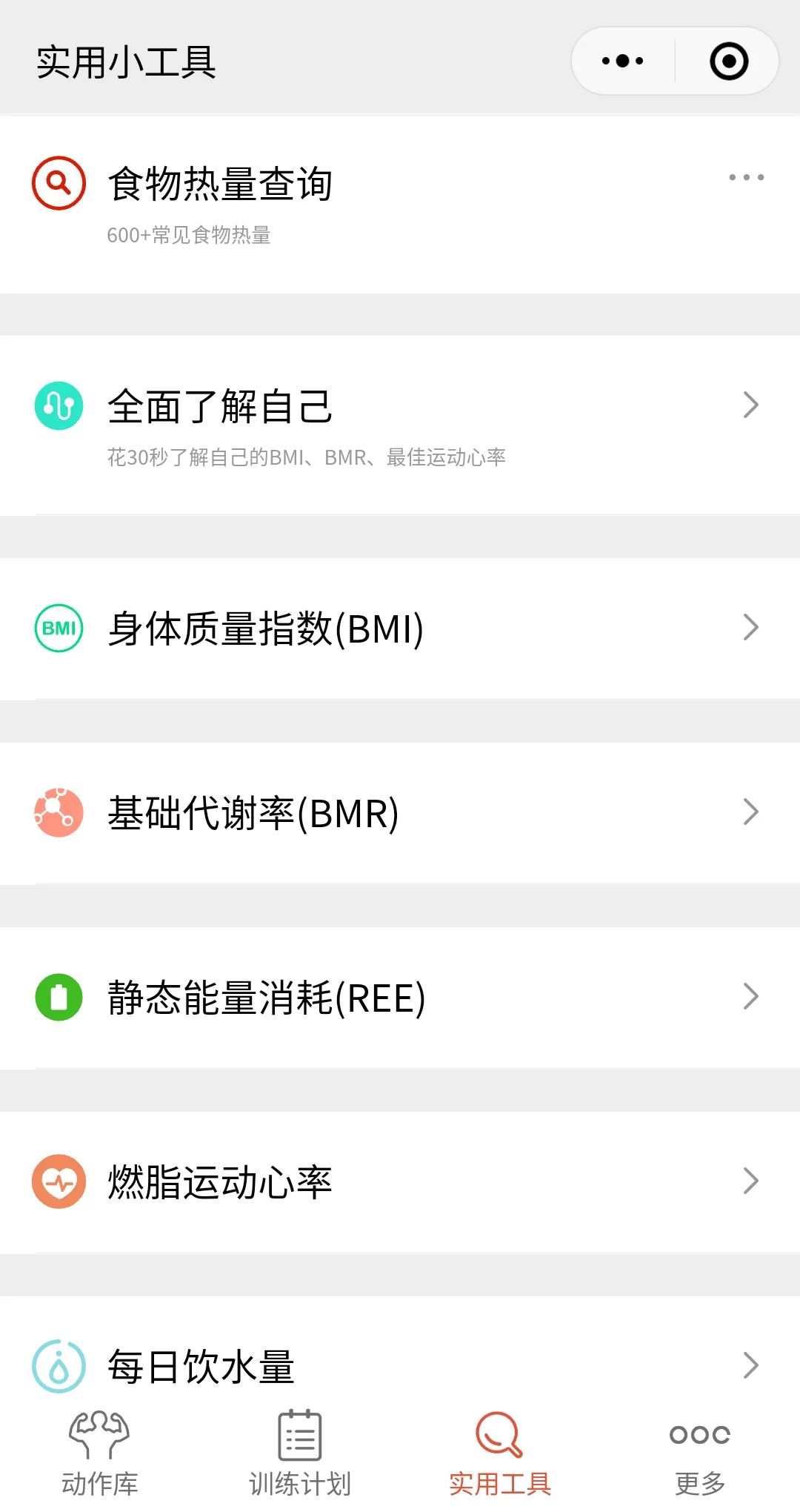The height and width of the screenshot is (1512, 800).
Task: Open 食物热量查询 food calorie lookup
Action: (x=221, y=184)
